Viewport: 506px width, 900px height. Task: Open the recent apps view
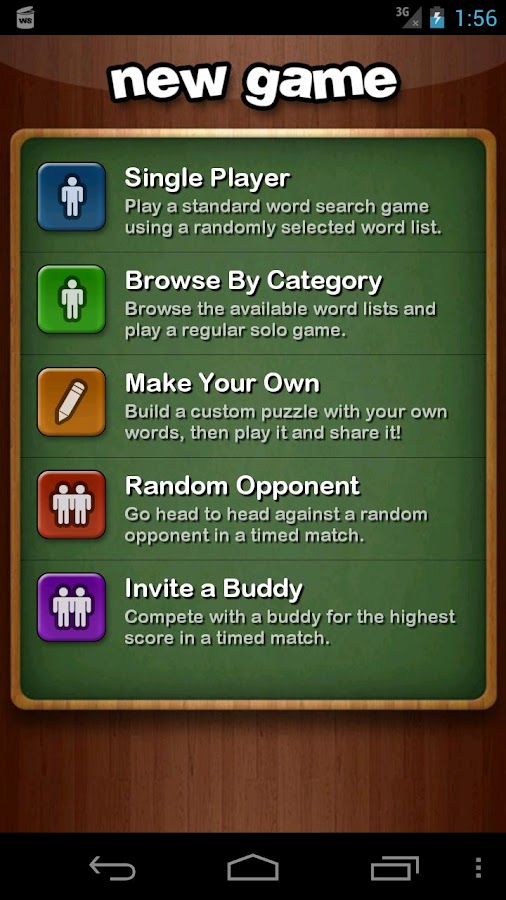(394, 867)
